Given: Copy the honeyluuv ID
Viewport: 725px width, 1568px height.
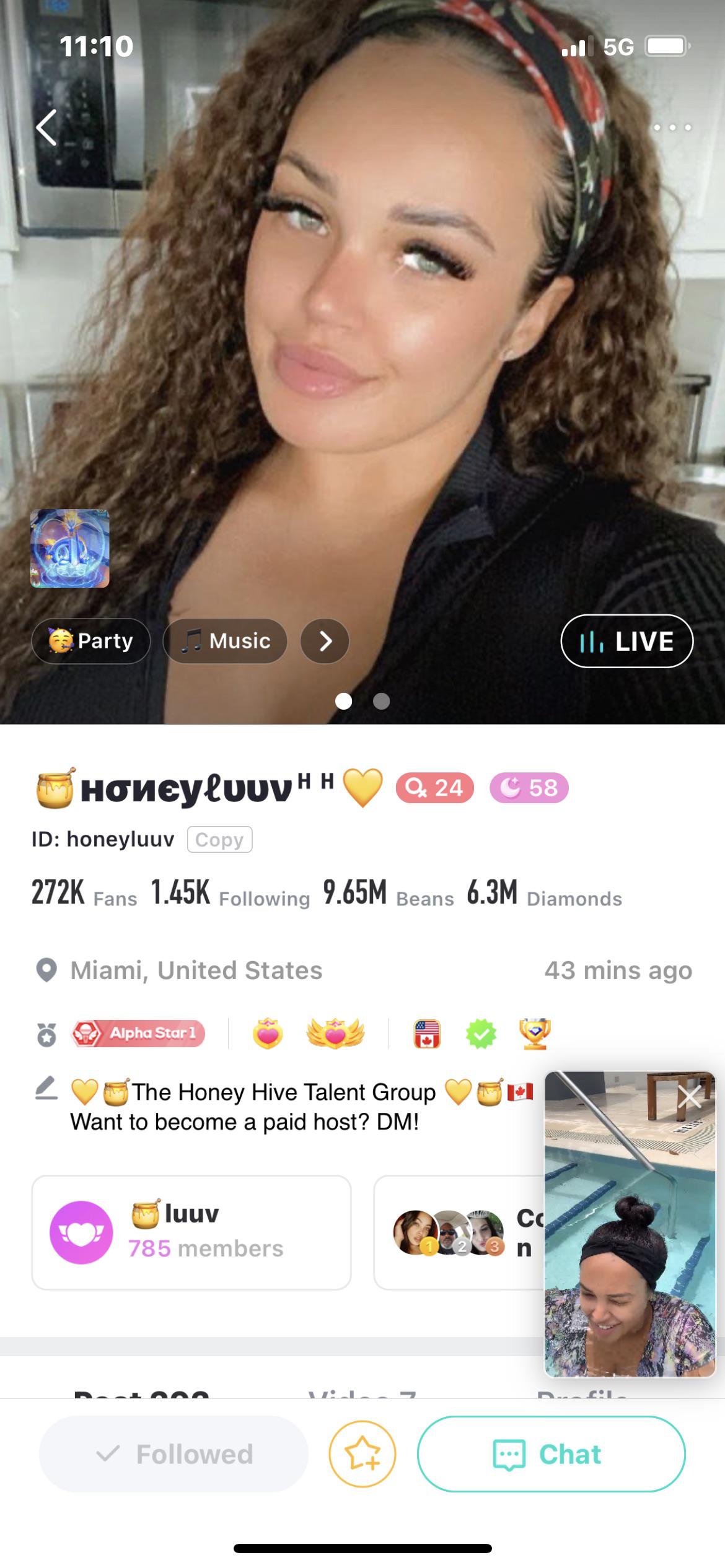Looking at the screenshot, I should (219, 840).
